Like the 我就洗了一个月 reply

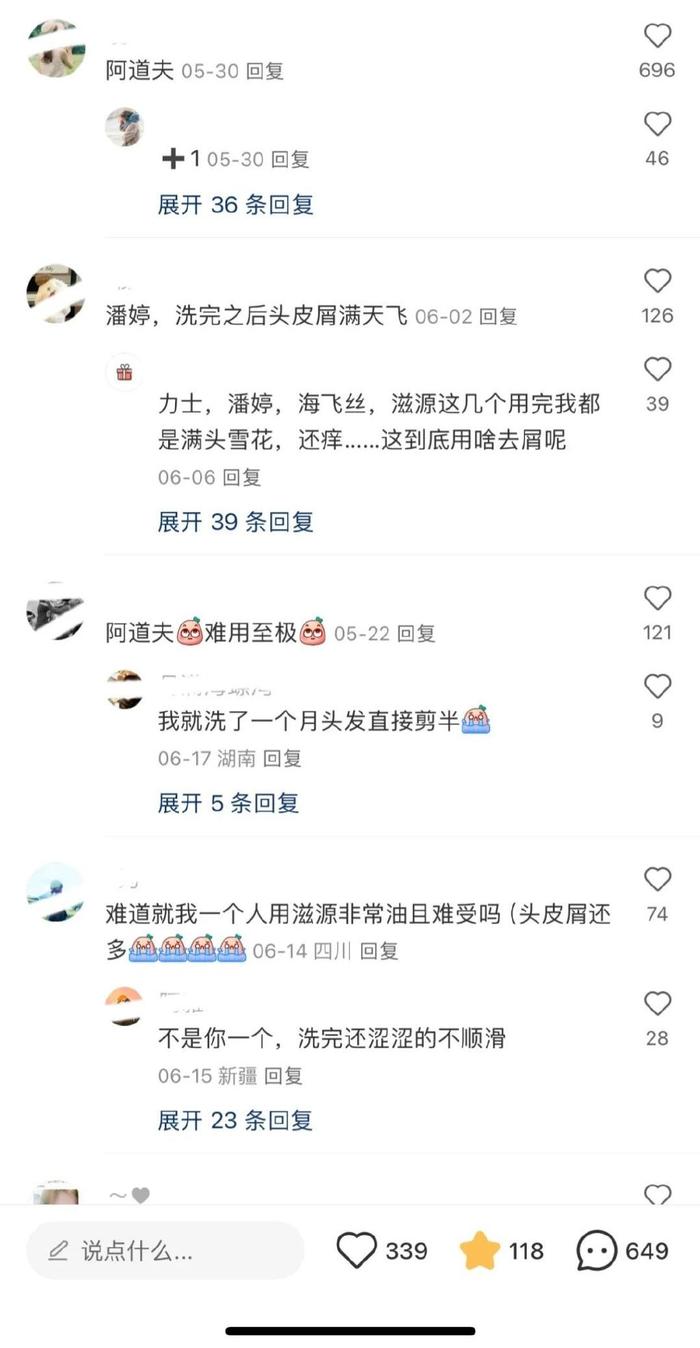[657, 686]
